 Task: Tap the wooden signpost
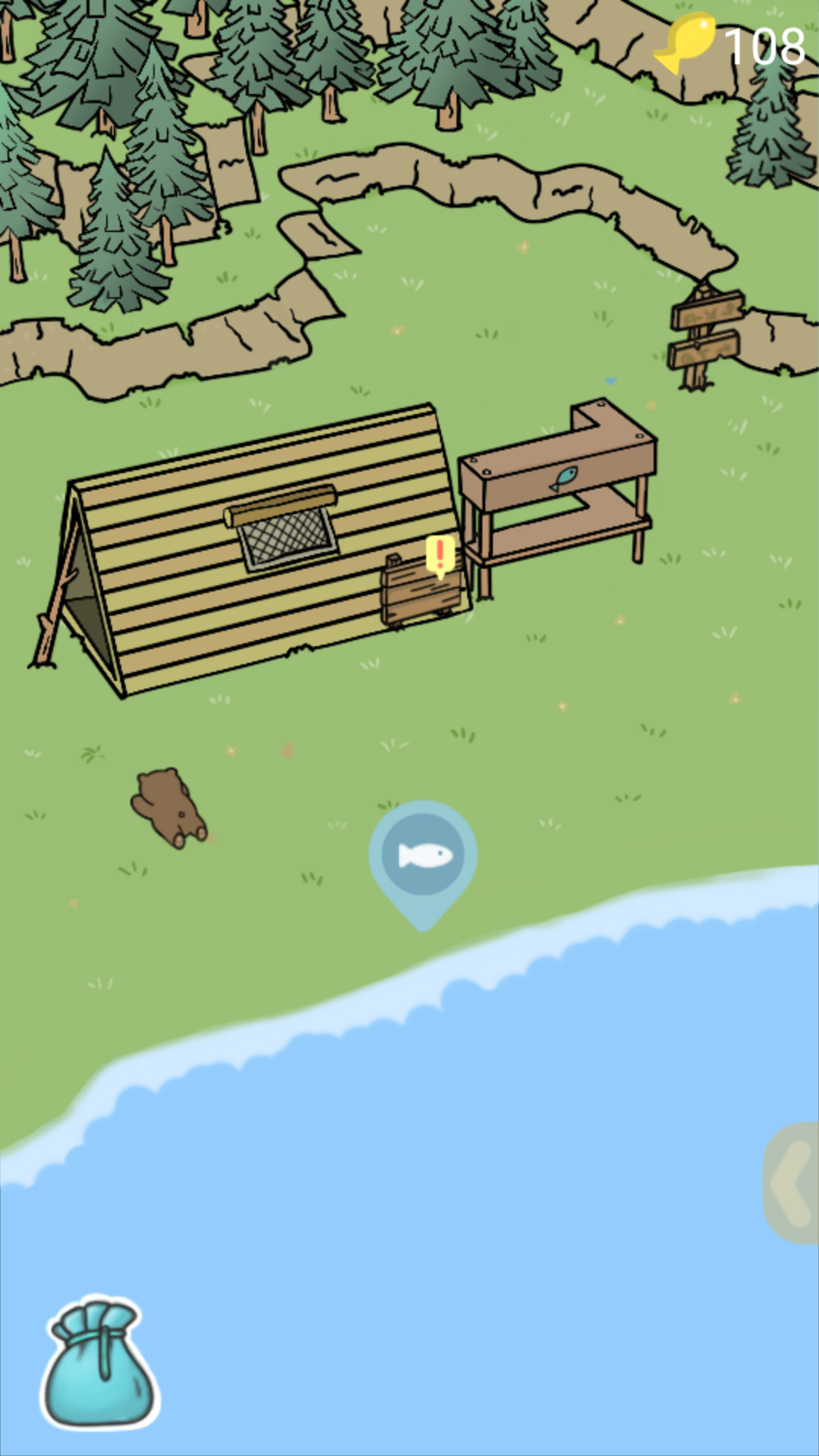pyautogui.click(x=704, y=334)
